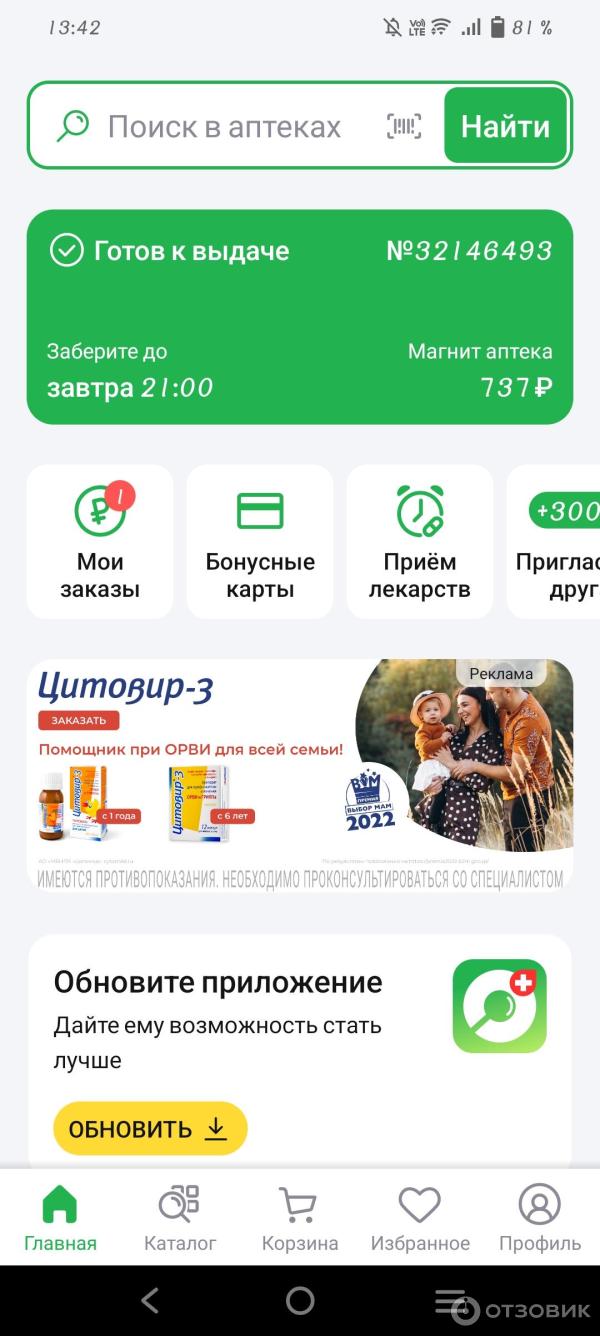600x1336 pixels.
Task: Go to the Корзина tab
Action: [x=300, y=1217]
